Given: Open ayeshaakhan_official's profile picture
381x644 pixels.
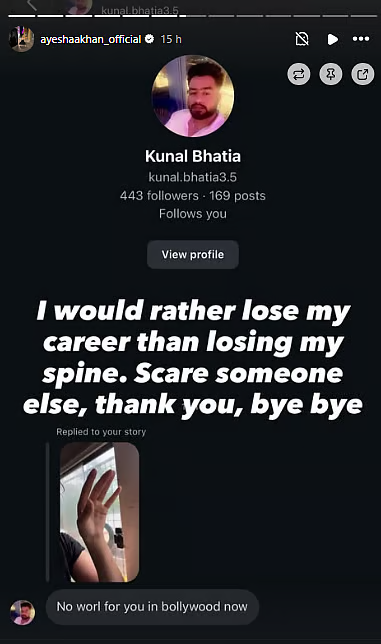Looking at the screenshot, I should click(21, 39).
